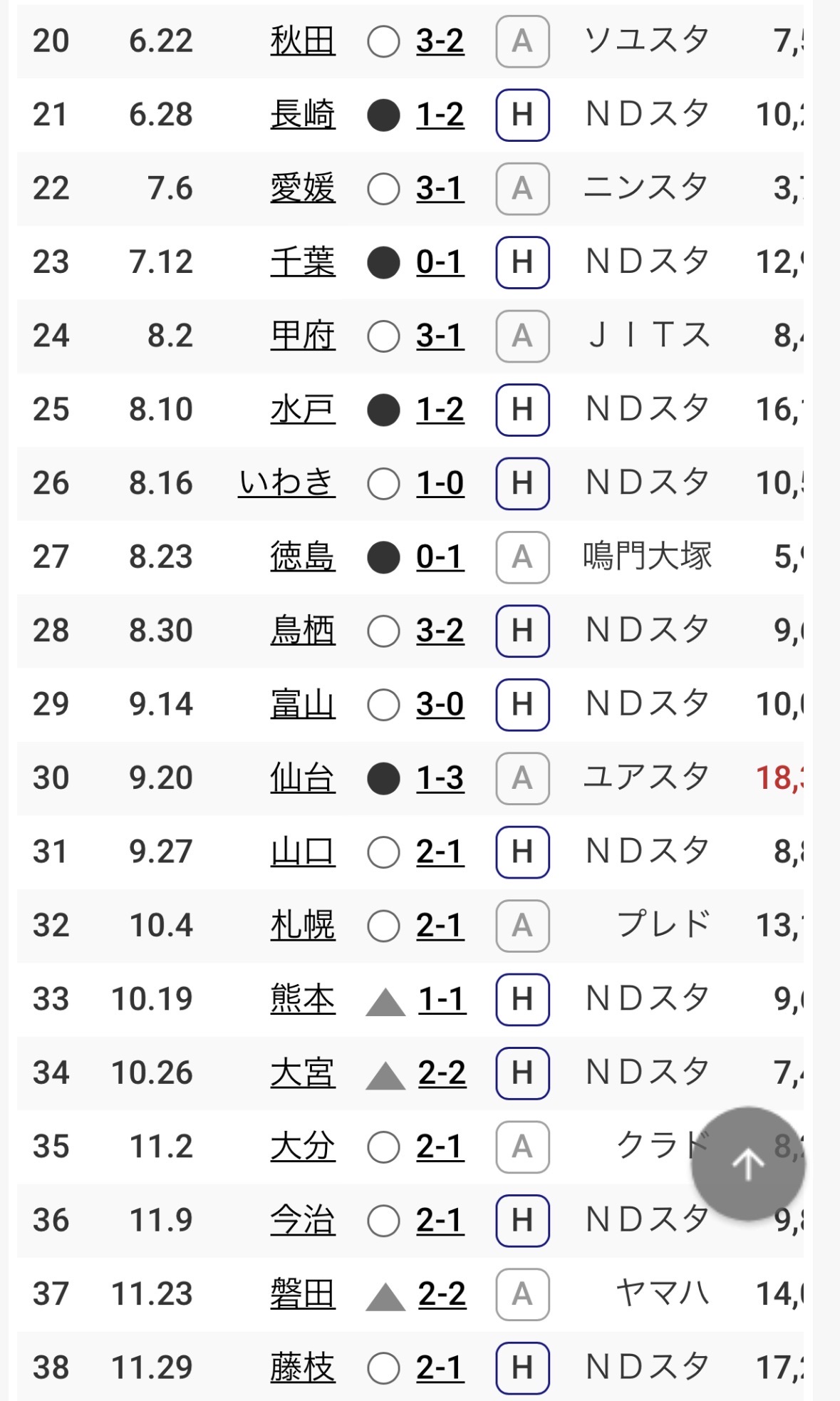Screen dimensions: 840x1401
Task: View the 1-1 result against 熊本
Action: point(442,999)
